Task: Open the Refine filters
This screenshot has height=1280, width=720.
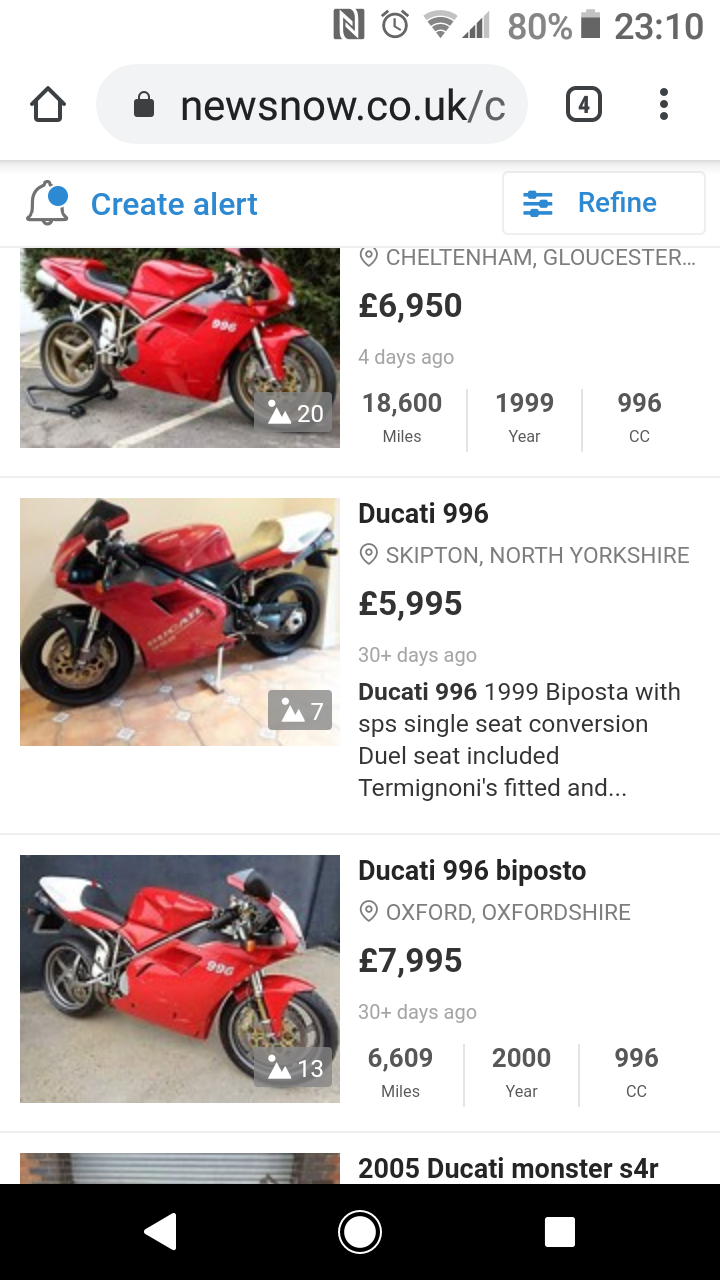Action: click(x=603, y=203)
